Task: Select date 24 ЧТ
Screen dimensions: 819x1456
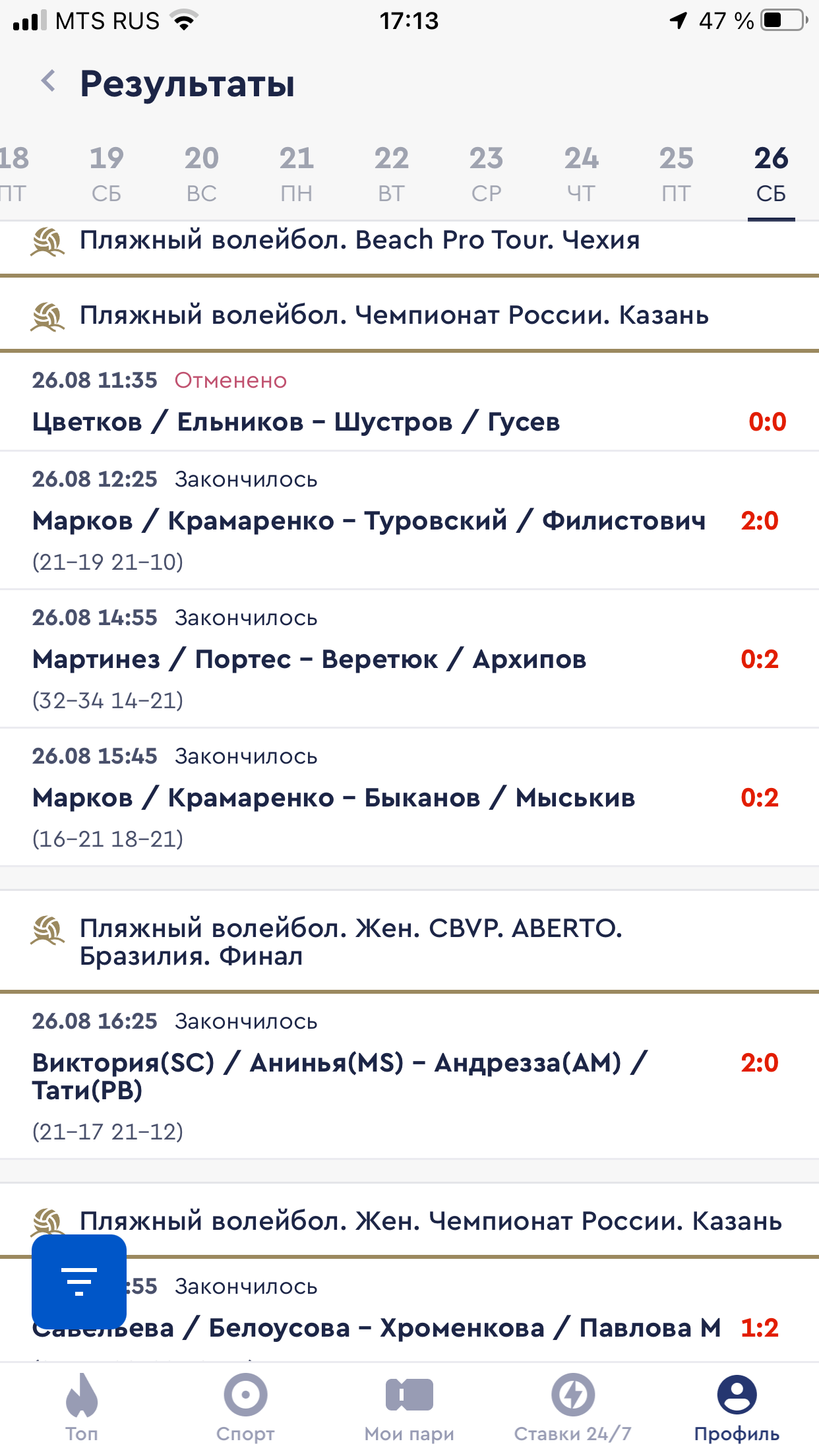Action: (581, 173)
